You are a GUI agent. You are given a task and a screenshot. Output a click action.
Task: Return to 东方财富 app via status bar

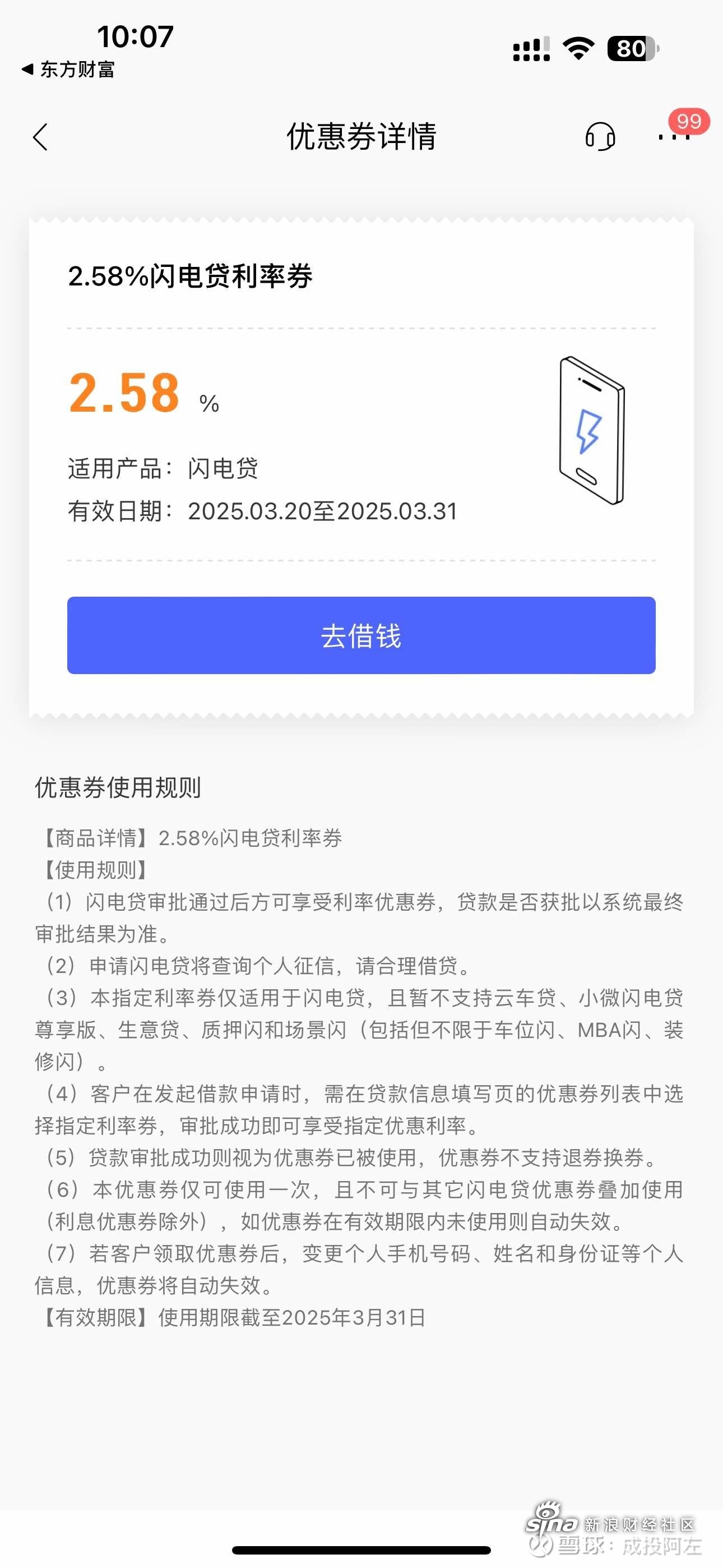click(68, 70)
